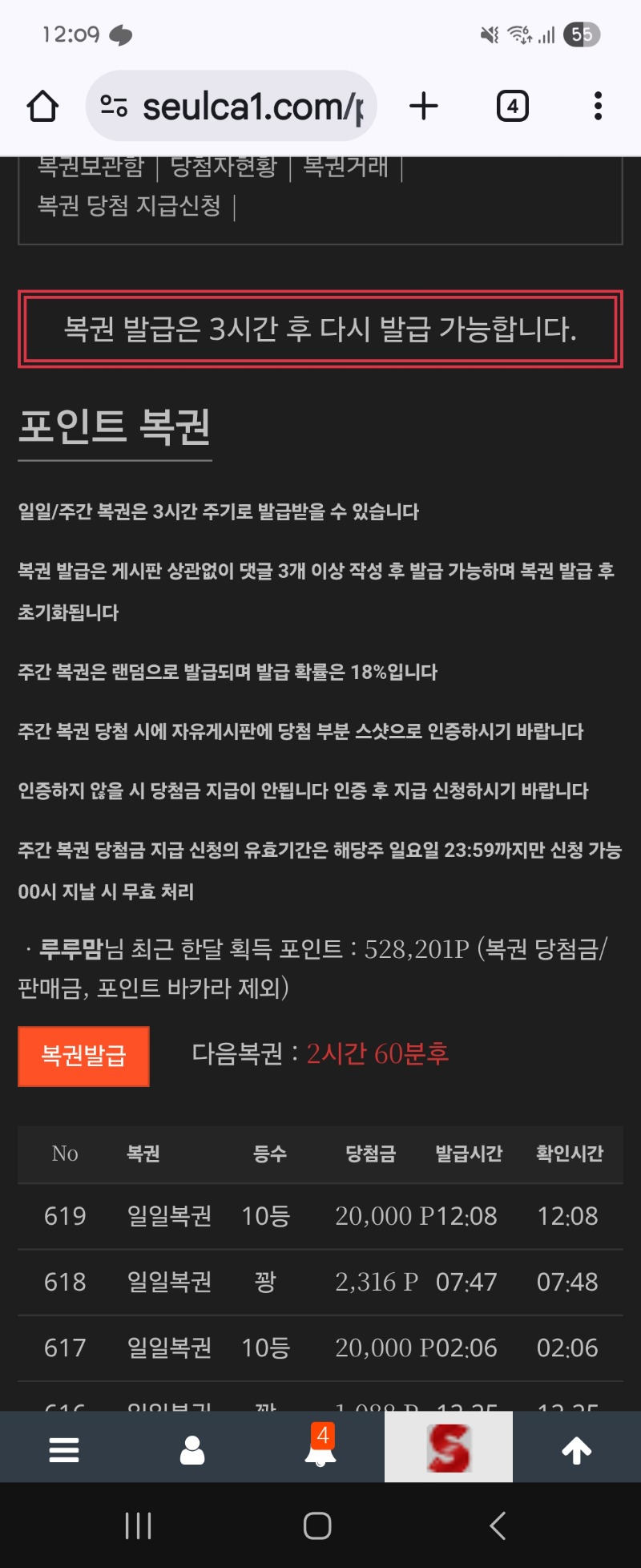Open the user profile icon
This screenshot has width=641, height=1568.
tap(192, 1449)
